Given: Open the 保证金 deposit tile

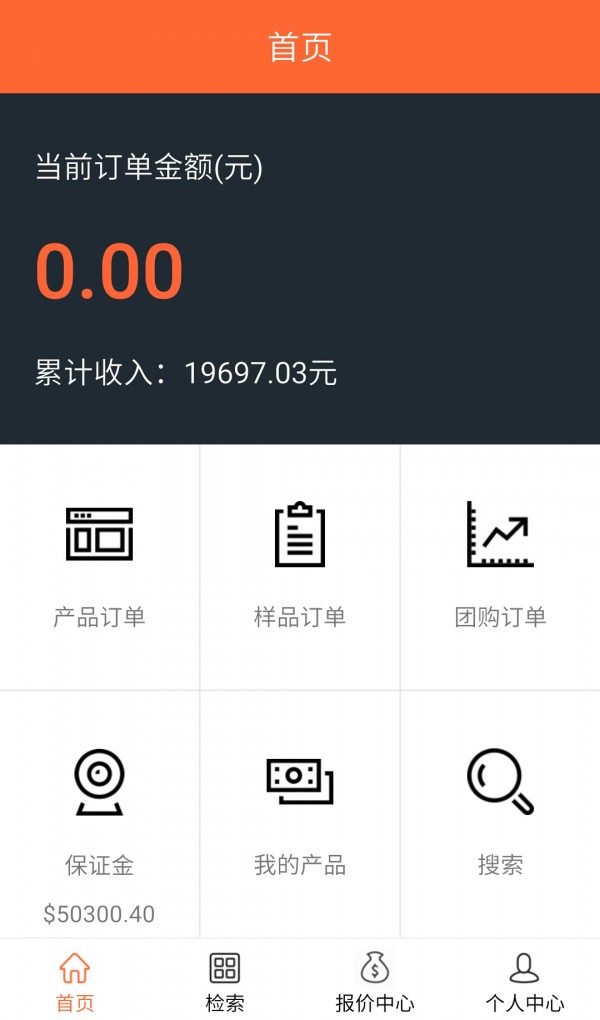Looking at the screenshot, I should point(99,815).
